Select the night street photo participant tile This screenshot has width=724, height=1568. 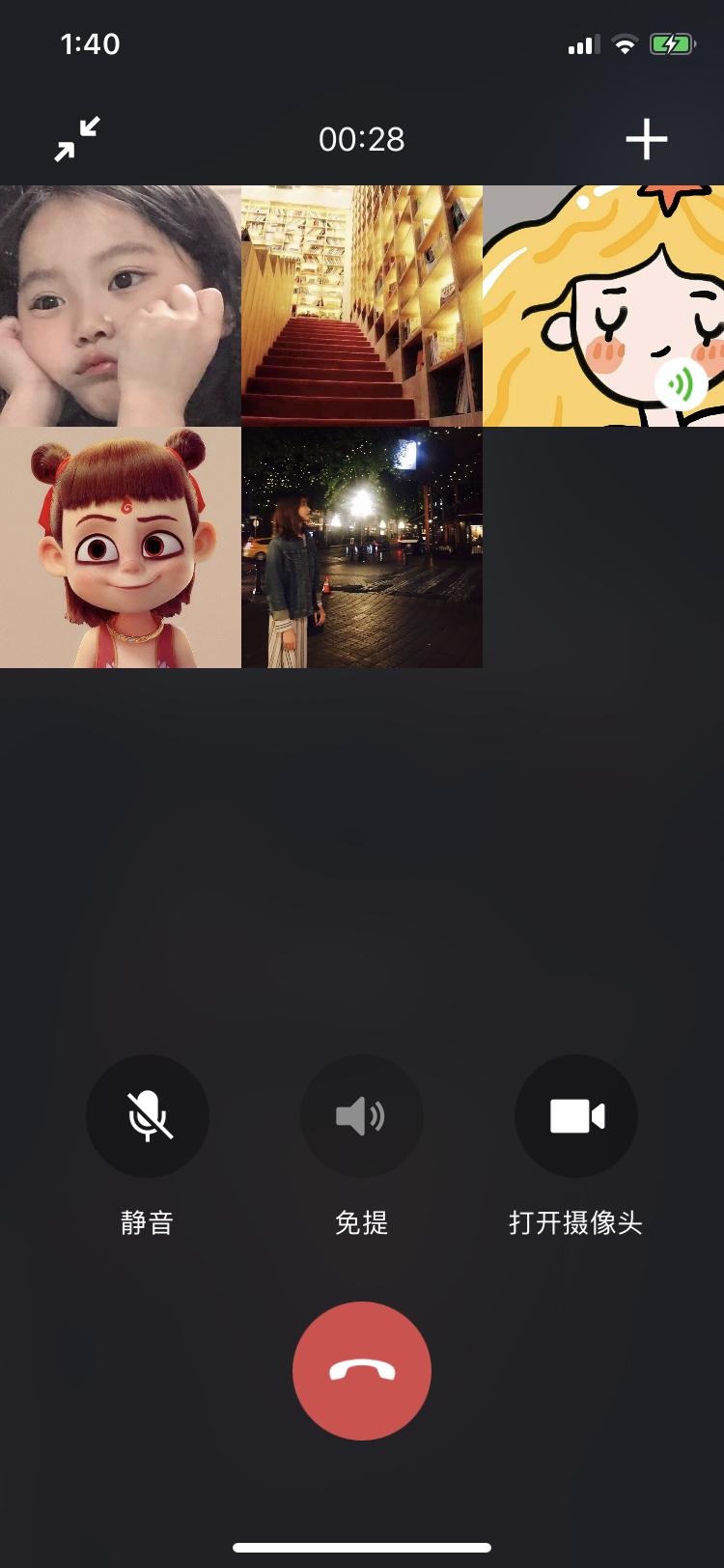[362, 547]
